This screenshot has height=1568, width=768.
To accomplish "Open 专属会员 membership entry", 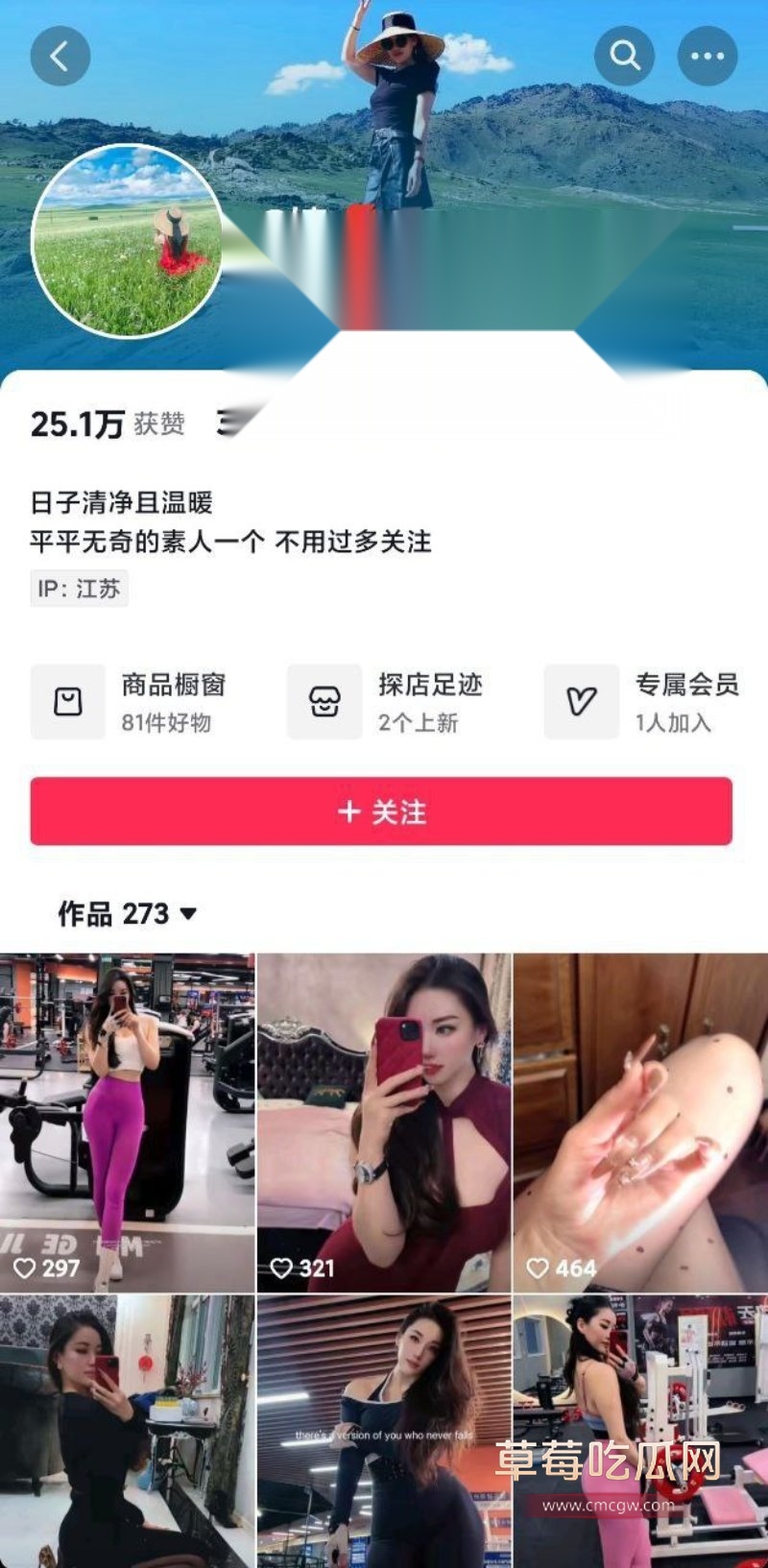I will (642, 702).
